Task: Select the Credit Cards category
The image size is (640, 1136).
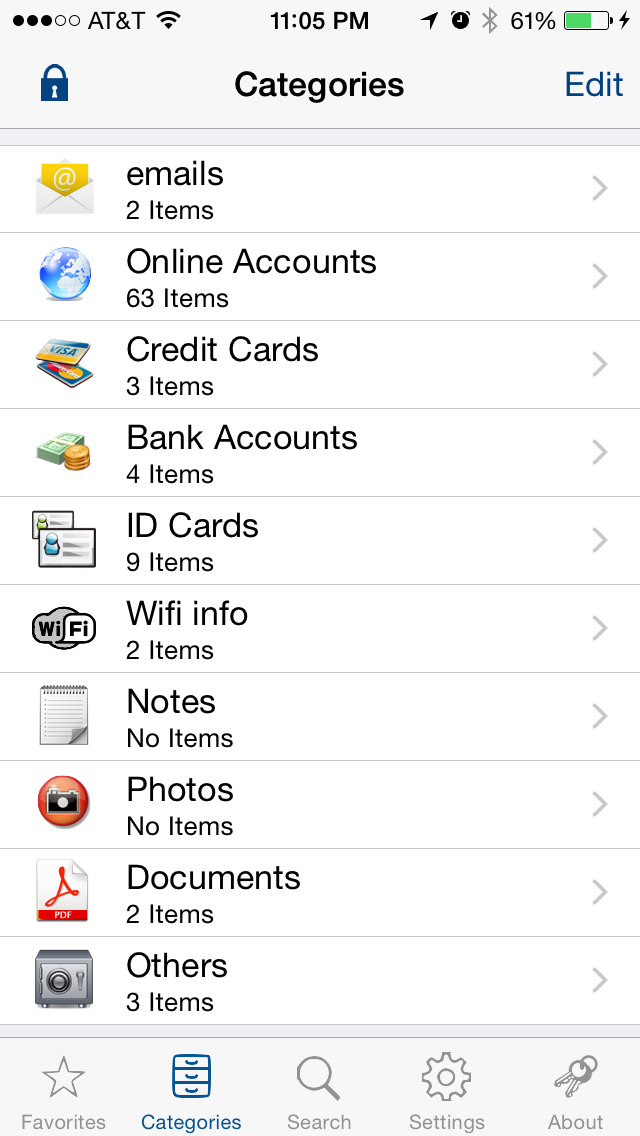Action: [320, 365]
